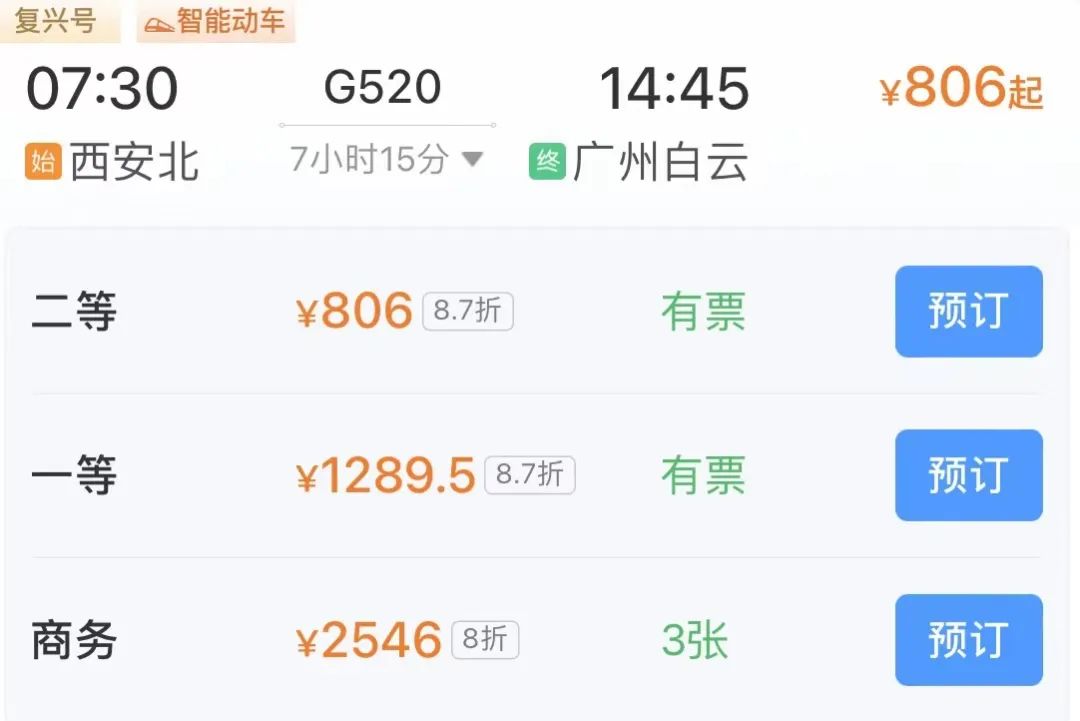The image size is (1080, 721).
Task: Book the 二等 seat at ¥806
Action: point(968,311)
